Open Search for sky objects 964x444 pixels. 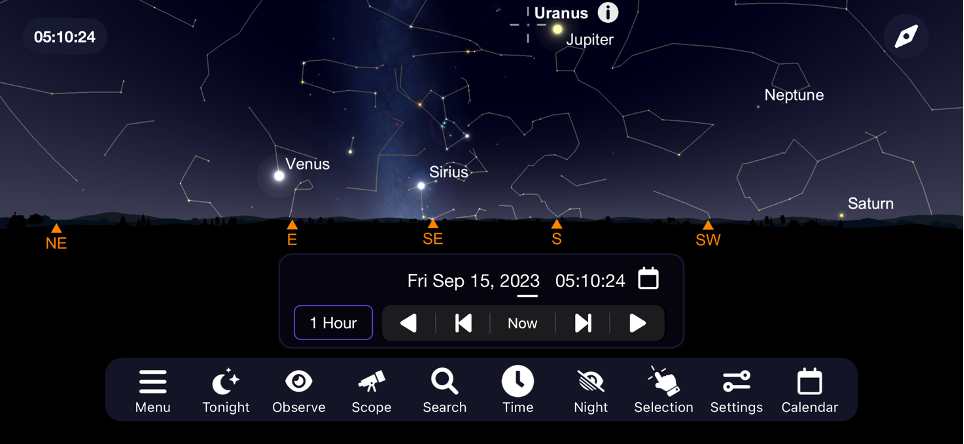[444, 390]
